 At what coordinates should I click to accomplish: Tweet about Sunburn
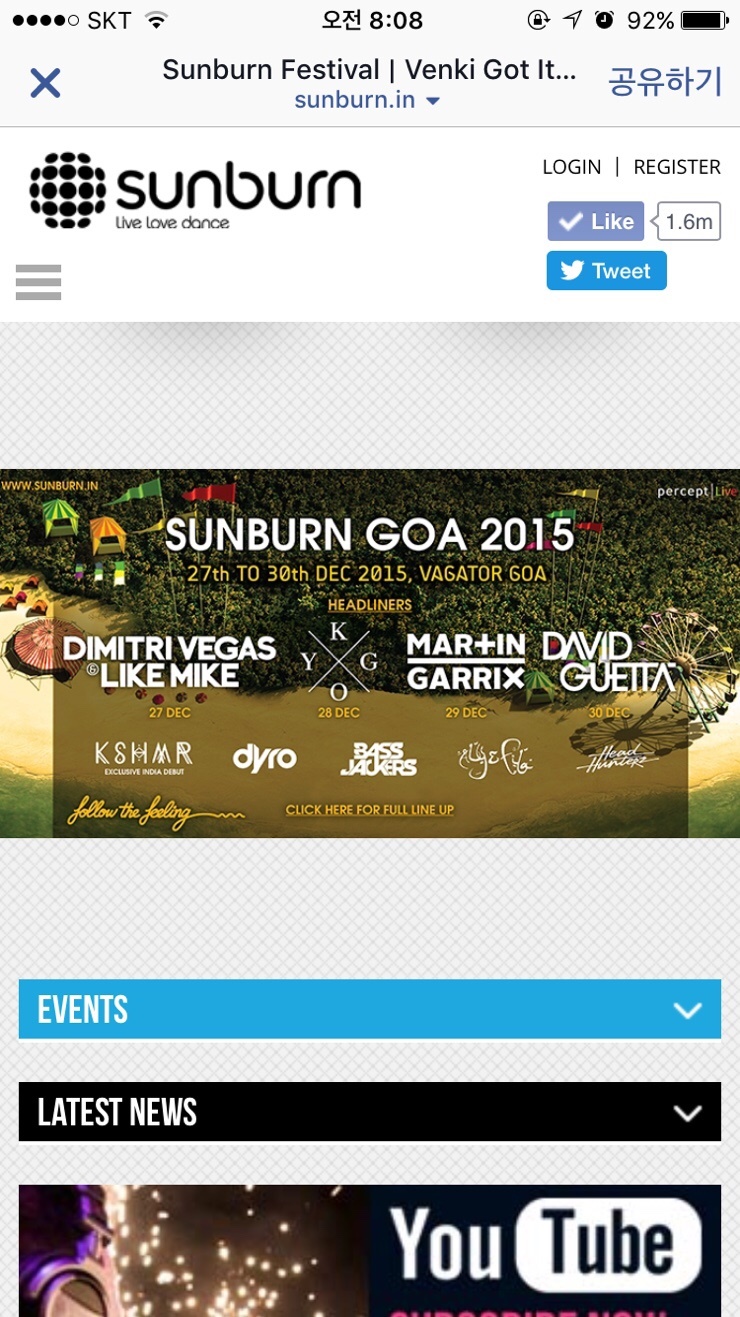click(606, 271)
